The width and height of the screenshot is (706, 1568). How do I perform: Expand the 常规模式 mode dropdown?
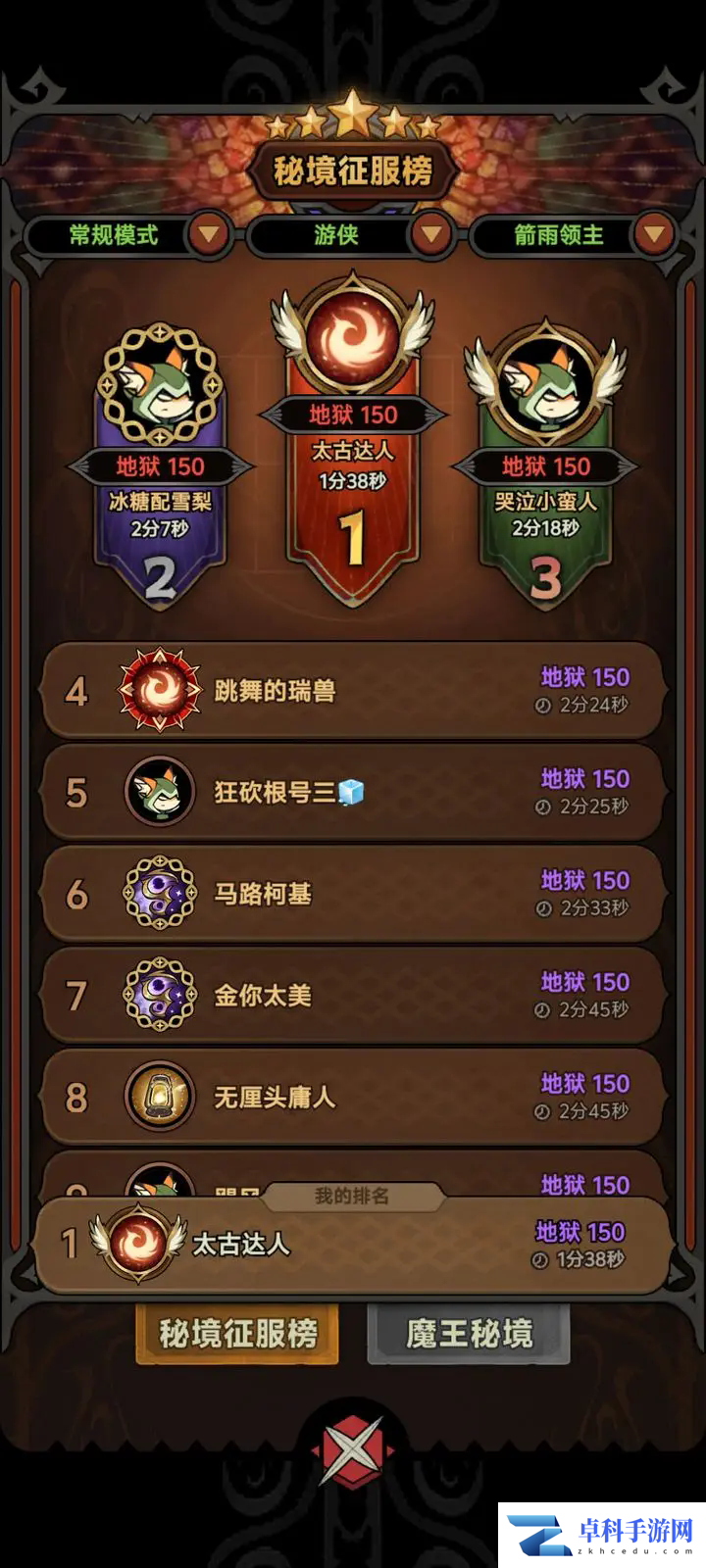[209, 235]
